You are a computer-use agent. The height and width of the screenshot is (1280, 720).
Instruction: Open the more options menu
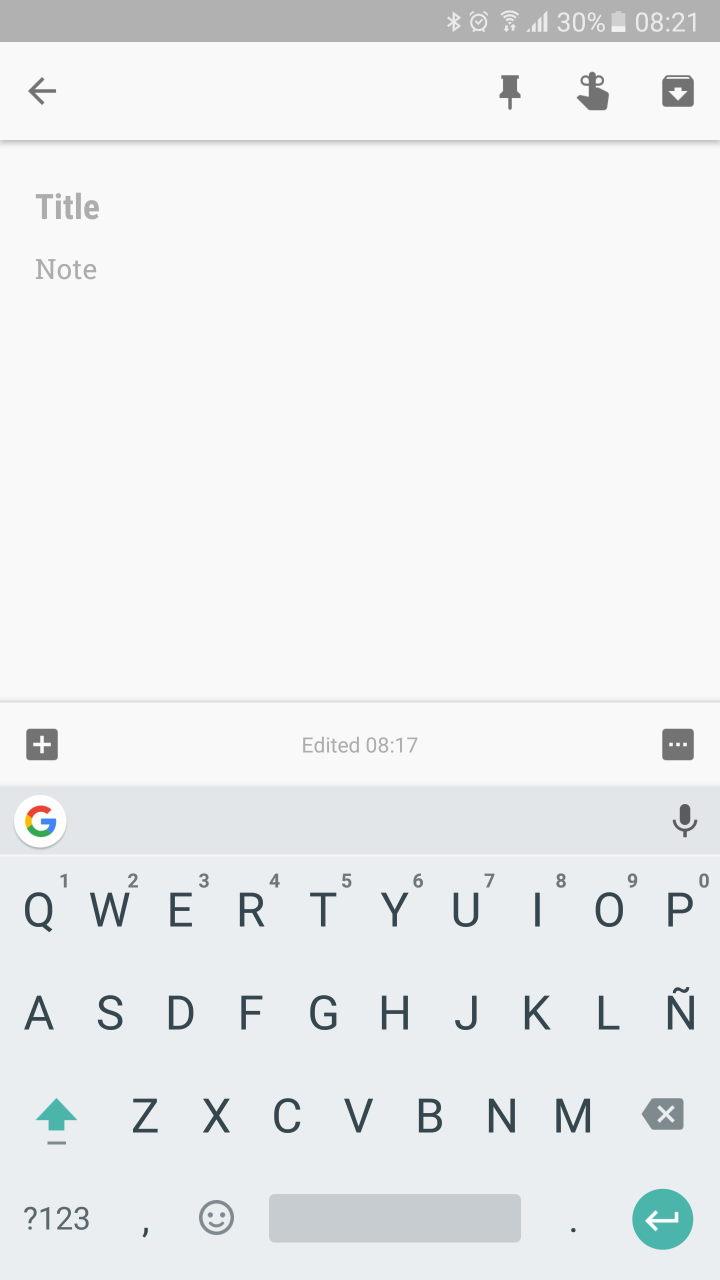[x=678, y=745]
